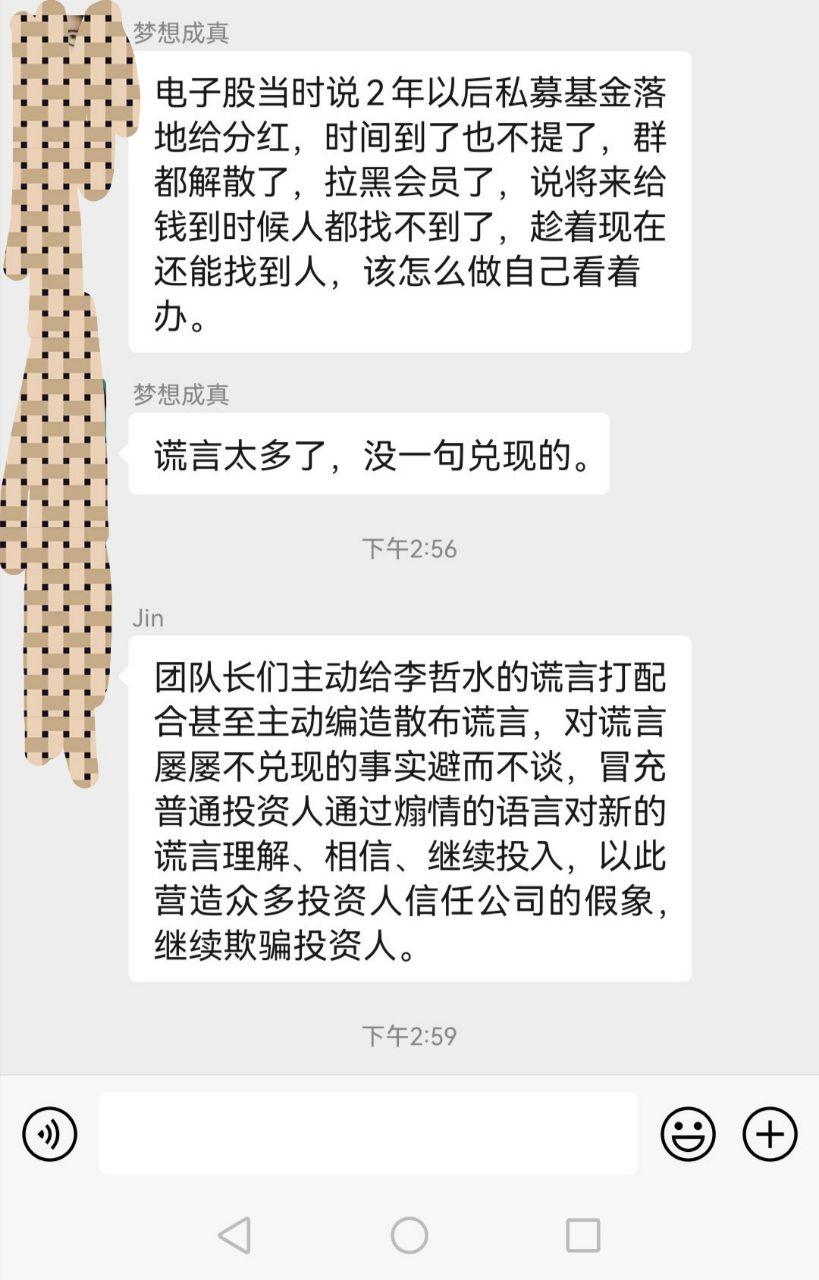Tap the message text input field
The image size is (819, 1280).
point(368,1133)
